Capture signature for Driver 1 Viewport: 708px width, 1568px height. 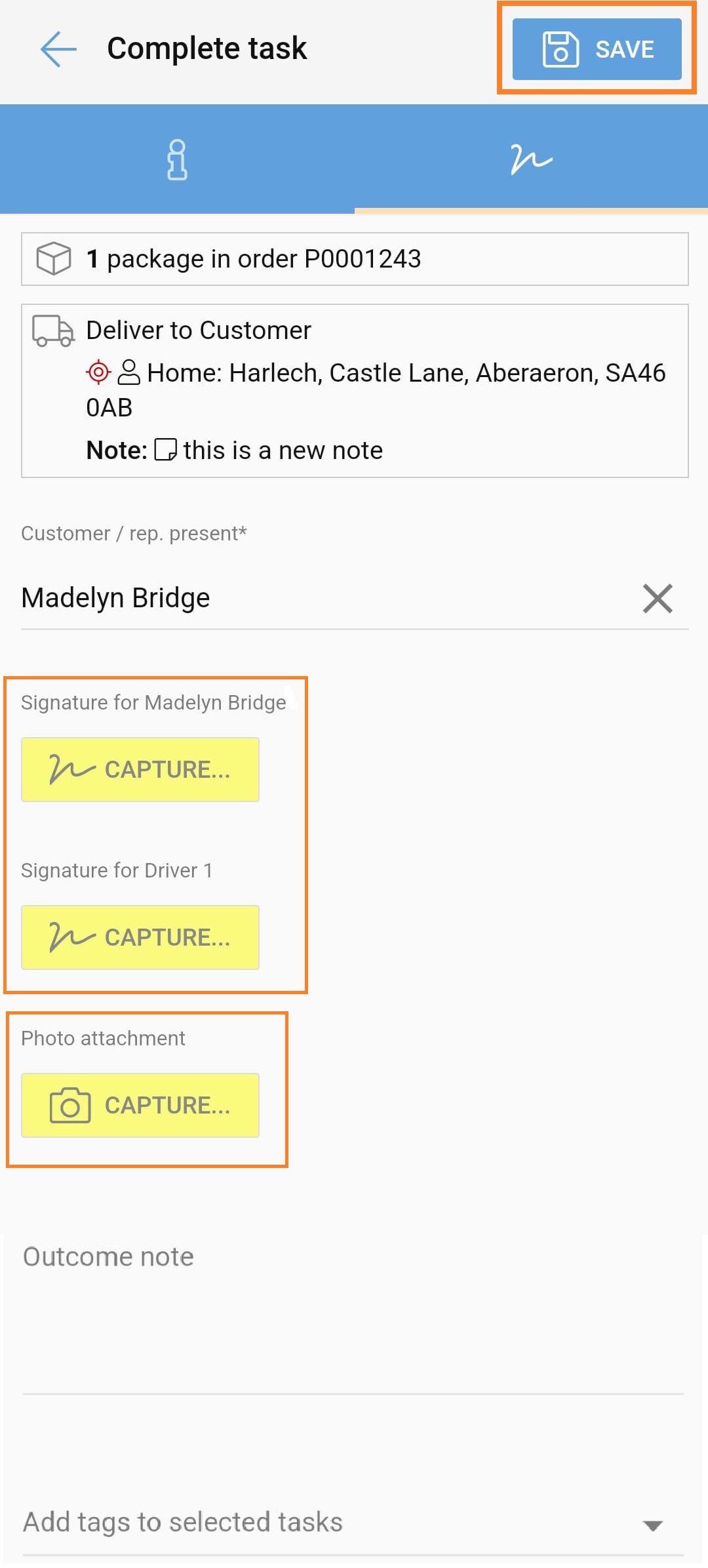pyautogui.click(x=140, y=937)
